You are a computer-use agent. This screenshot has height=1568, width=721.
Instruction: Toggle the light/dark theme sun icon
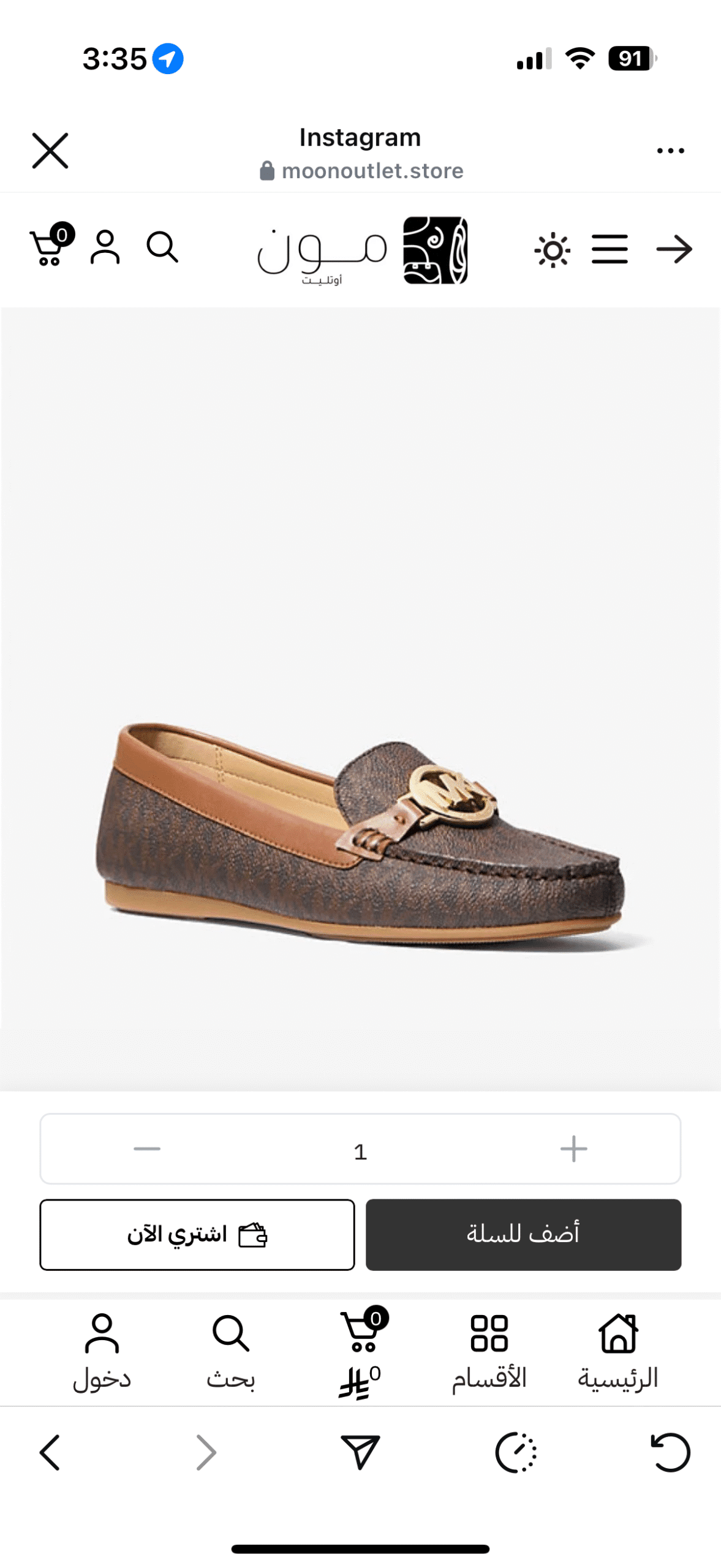(553, 250)
